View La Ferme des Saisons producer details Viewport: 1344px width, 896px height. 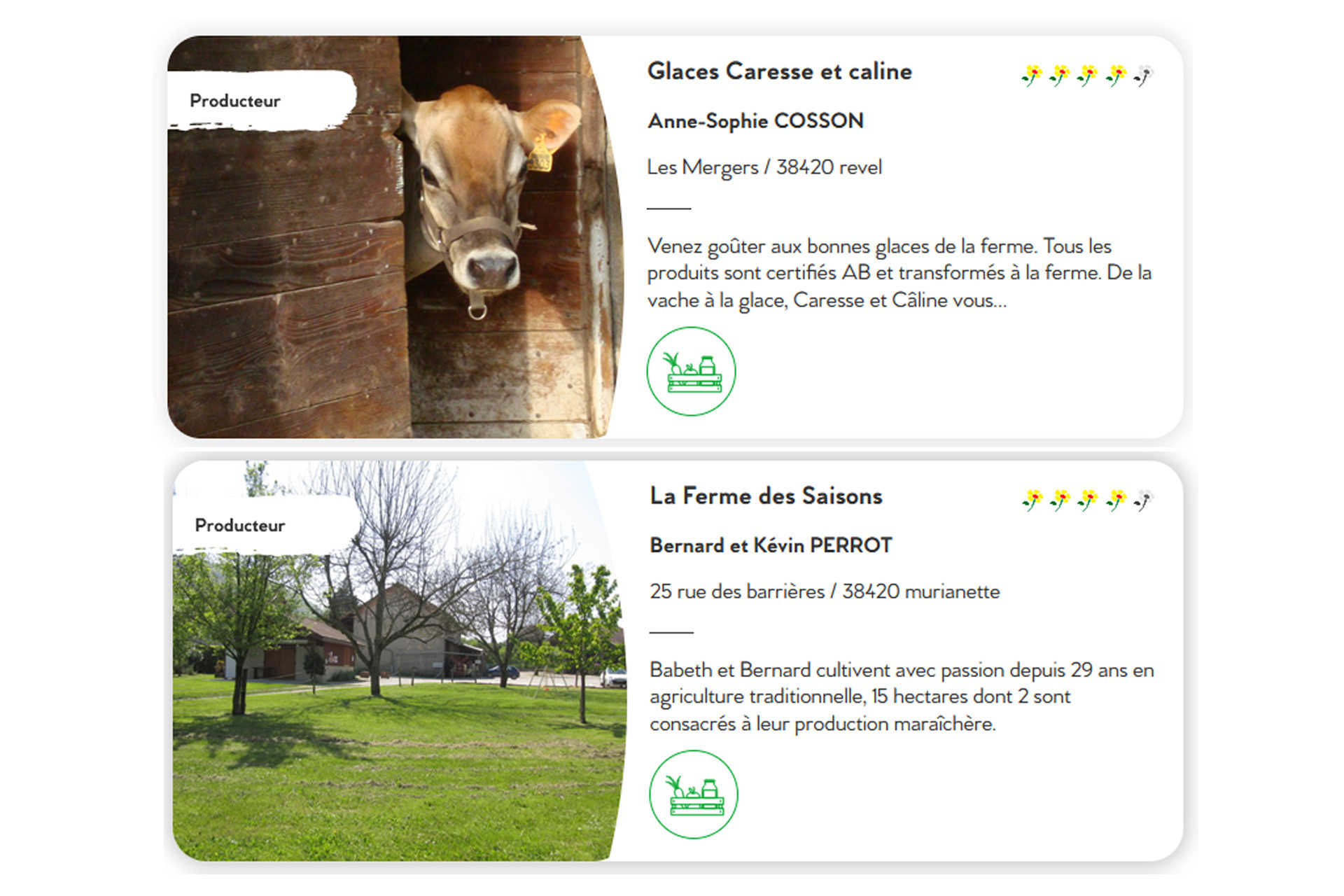point(766,496)
